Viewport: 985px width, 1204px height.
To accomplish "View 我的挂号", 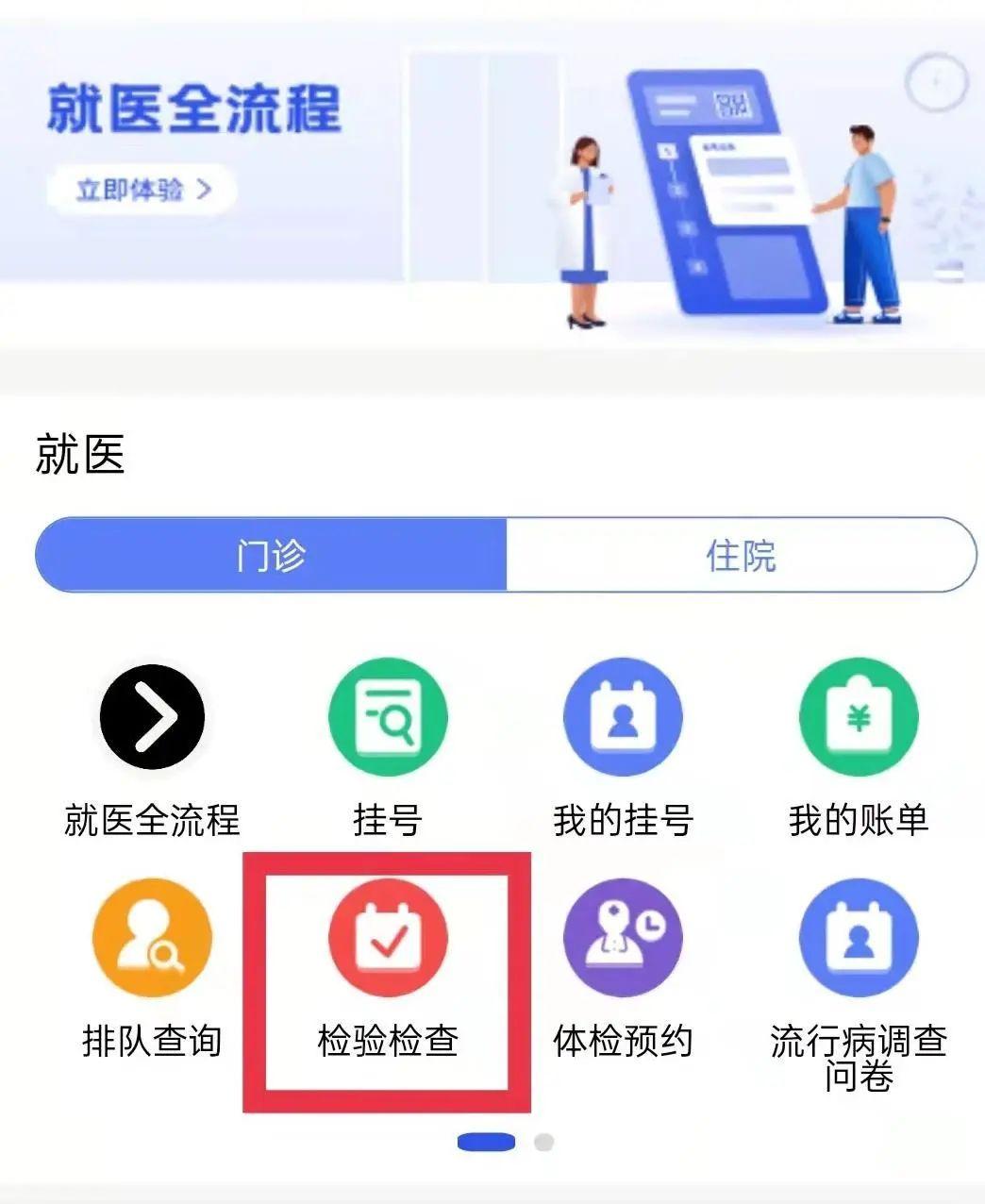I will [623, 718].
